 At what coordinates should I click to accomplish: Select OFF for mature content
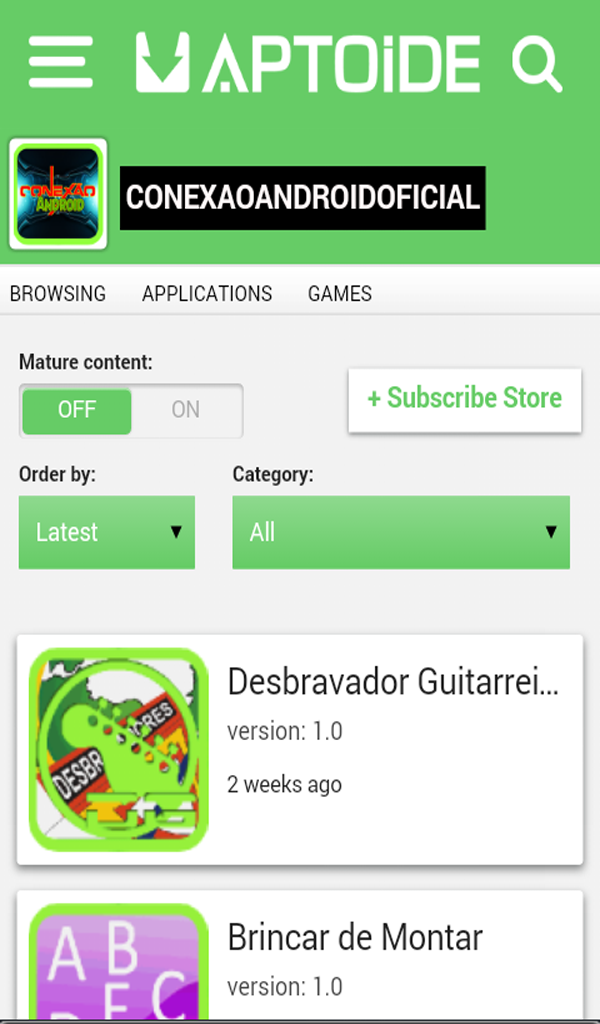(x=77, y=410)
